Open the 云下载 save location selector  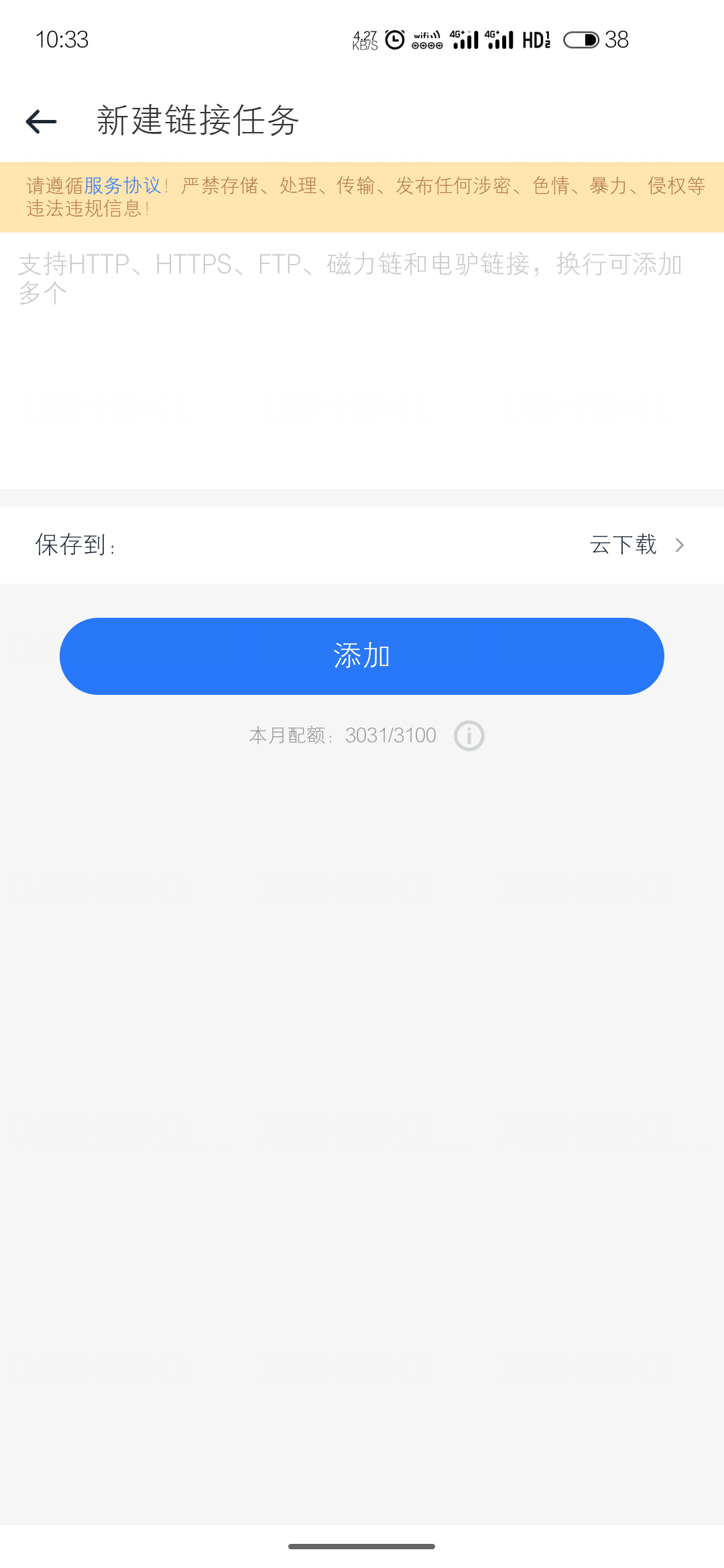click(x=623, y=545)
